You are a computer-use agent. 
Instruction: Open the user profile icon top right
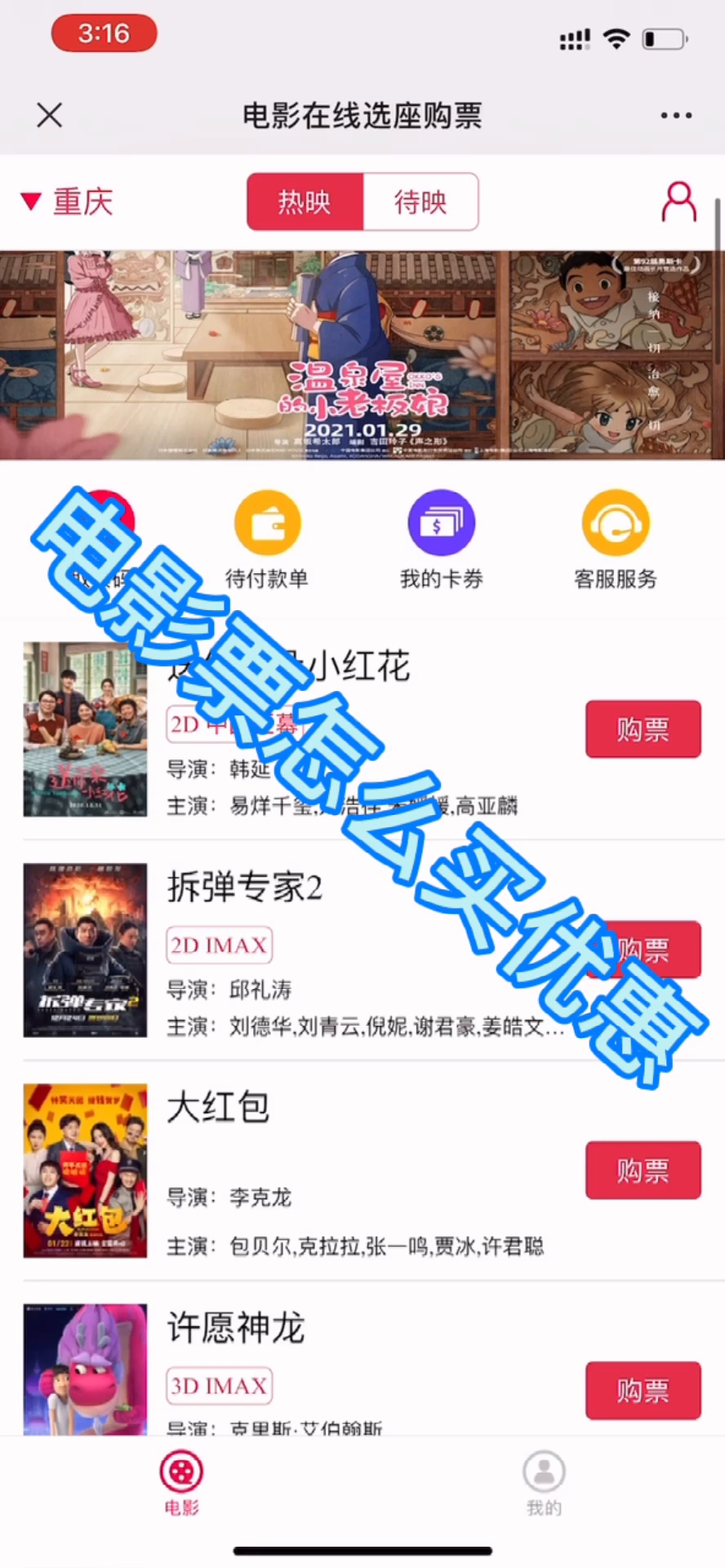point(678,202)
